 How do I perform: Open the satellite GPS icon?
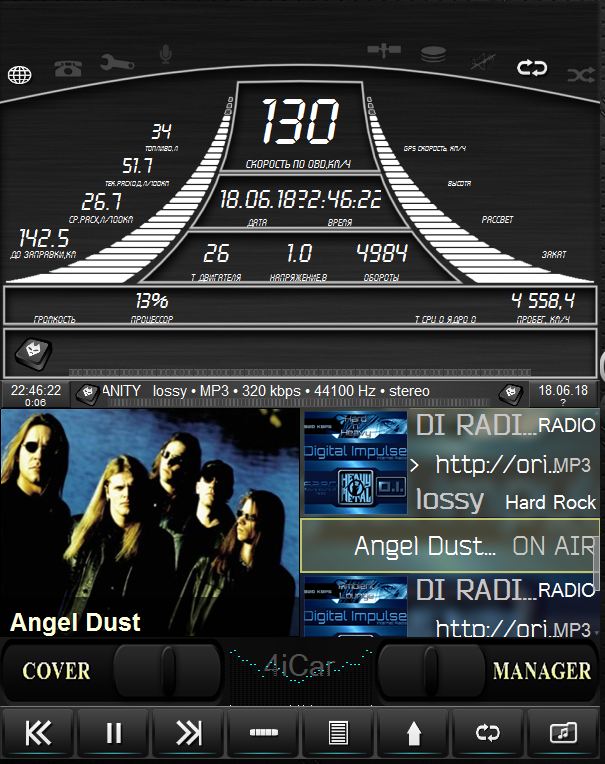(383, 49)
